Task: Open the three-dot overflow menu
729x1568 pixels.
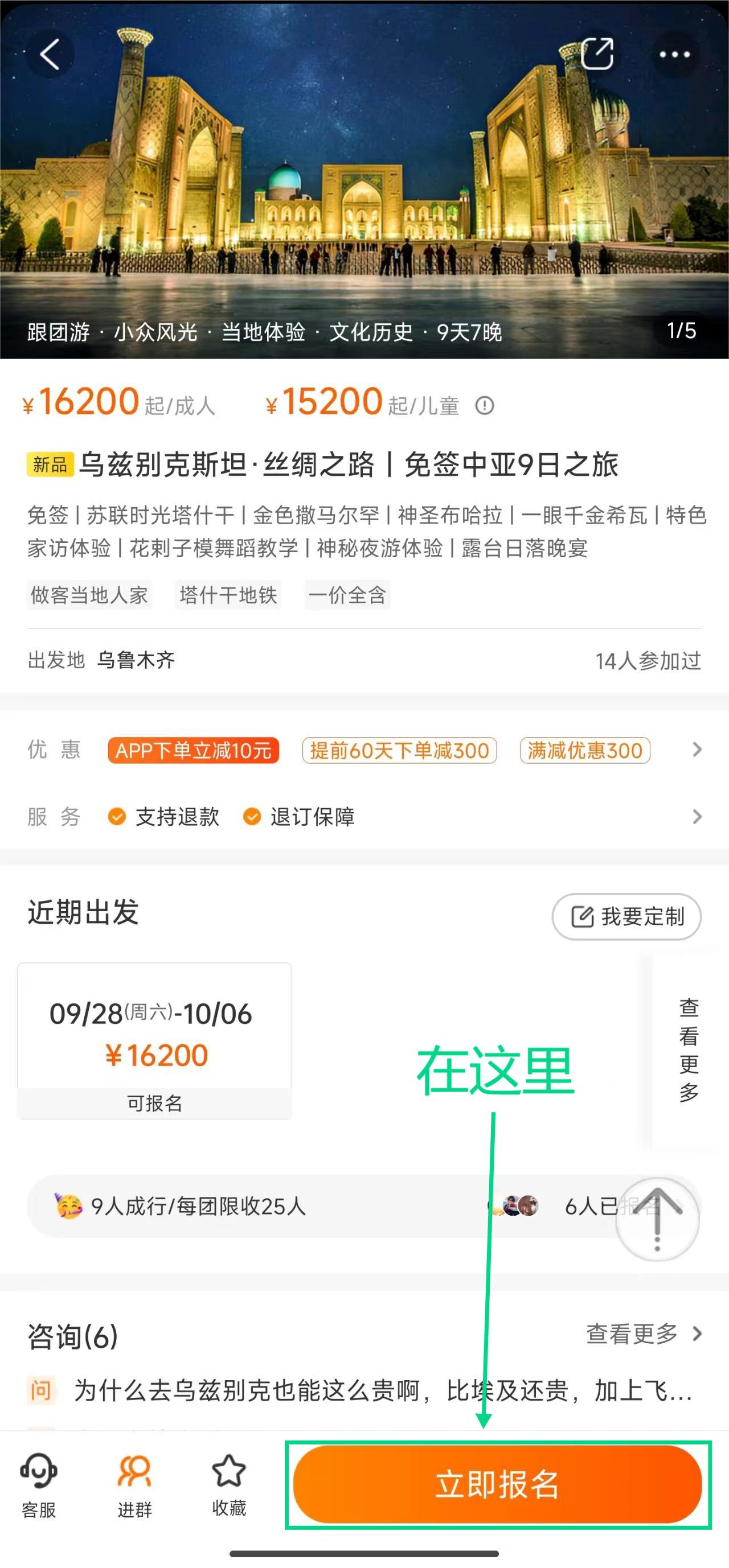Action: pos(674,54)
